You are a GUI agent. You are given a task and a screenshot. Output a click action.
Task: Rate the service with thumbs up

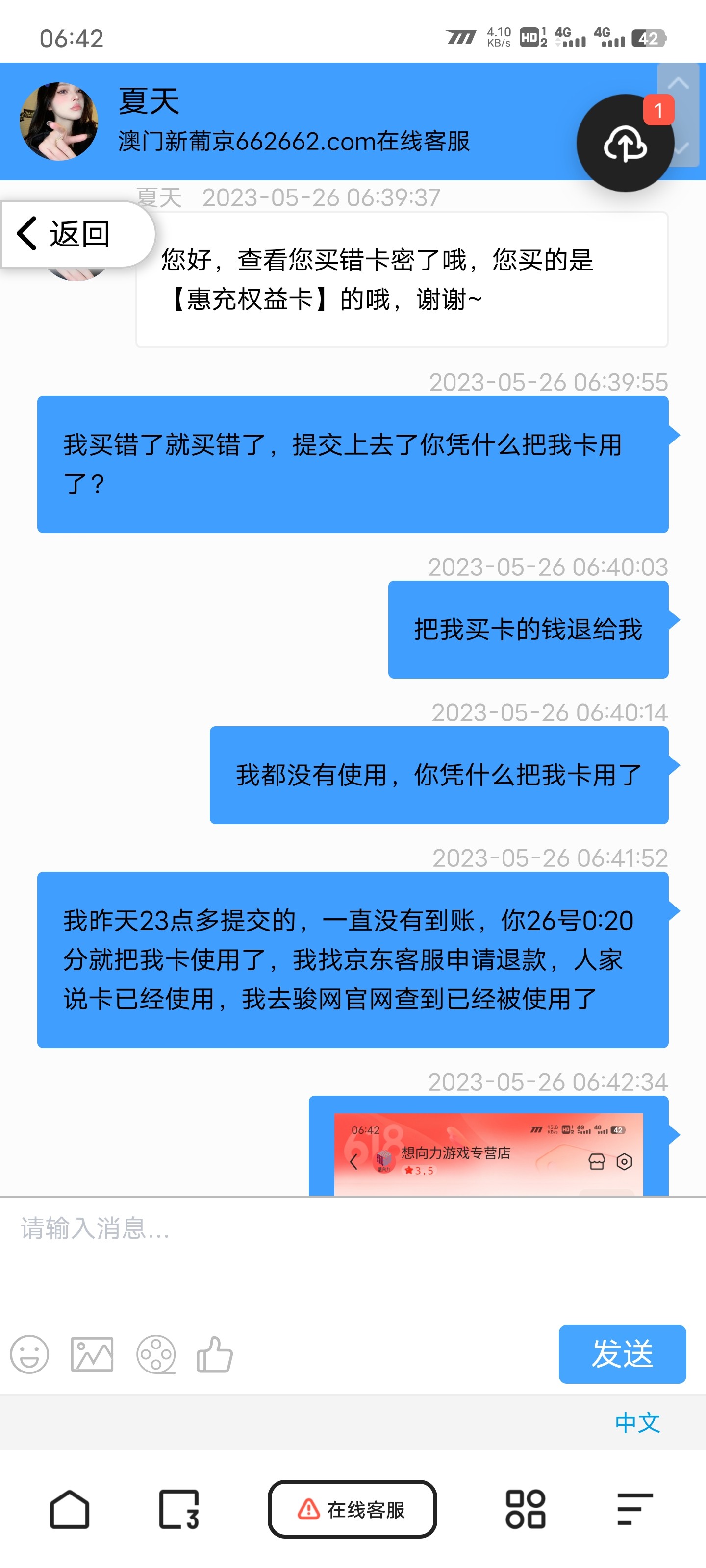214,1354
